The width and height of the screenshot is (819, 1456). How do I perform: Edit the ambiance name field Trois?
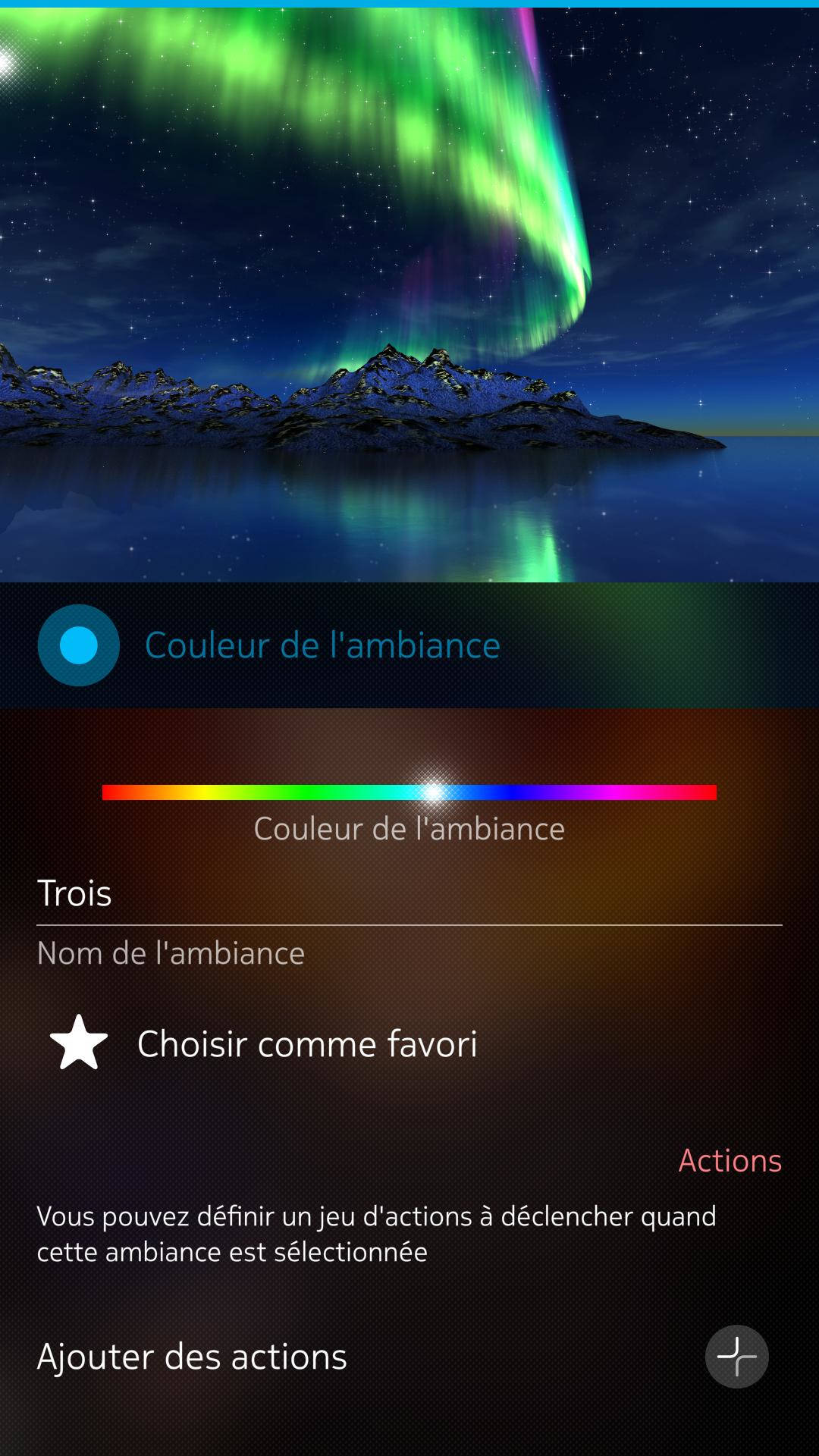click(x=408, y=894)
